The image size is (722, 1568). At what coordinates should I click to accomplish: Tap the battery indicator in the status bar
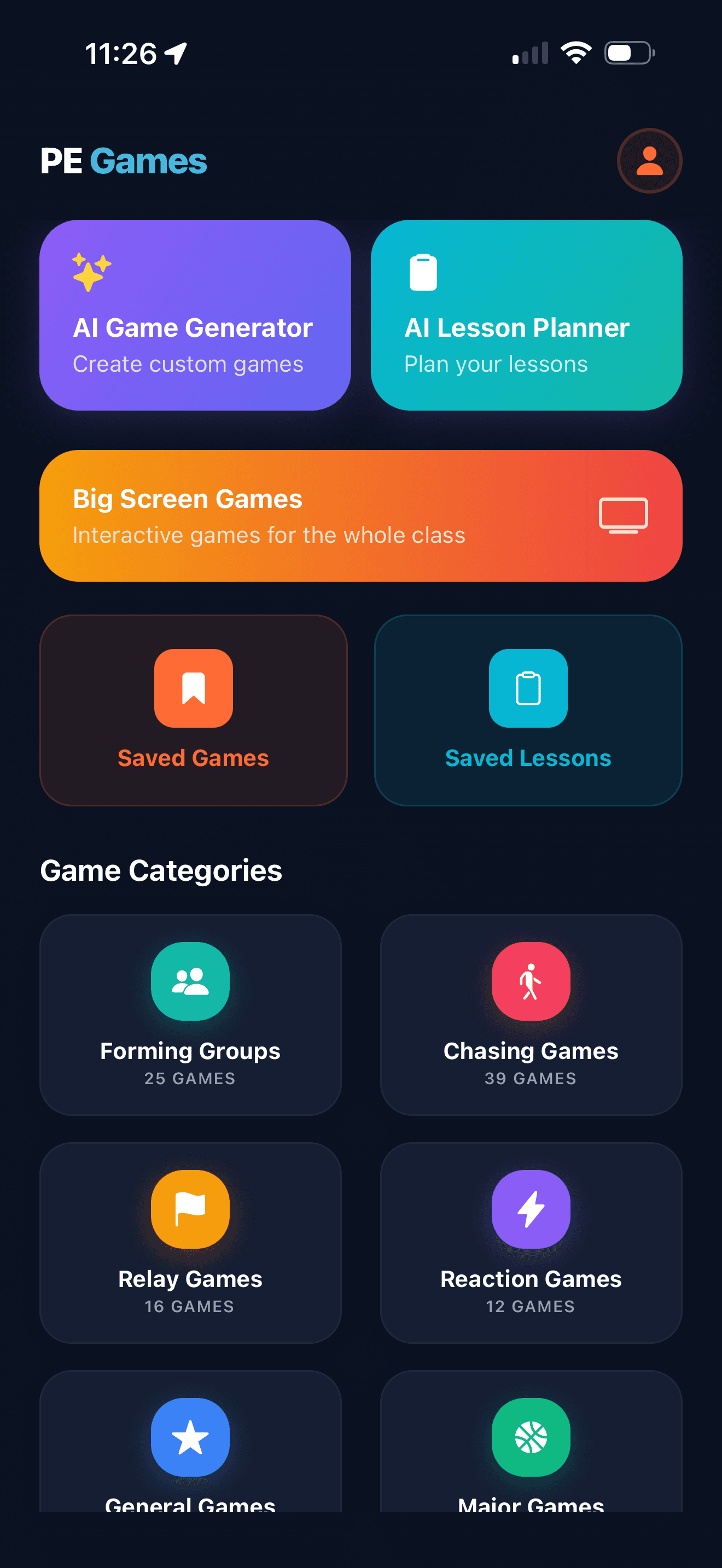coord(628,54)
